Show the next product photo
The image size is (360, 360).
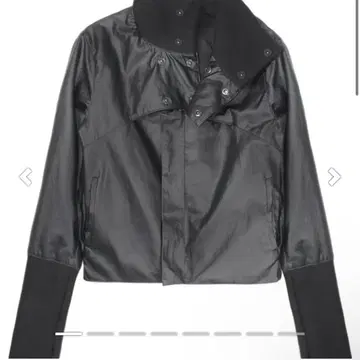pos(334,177)
